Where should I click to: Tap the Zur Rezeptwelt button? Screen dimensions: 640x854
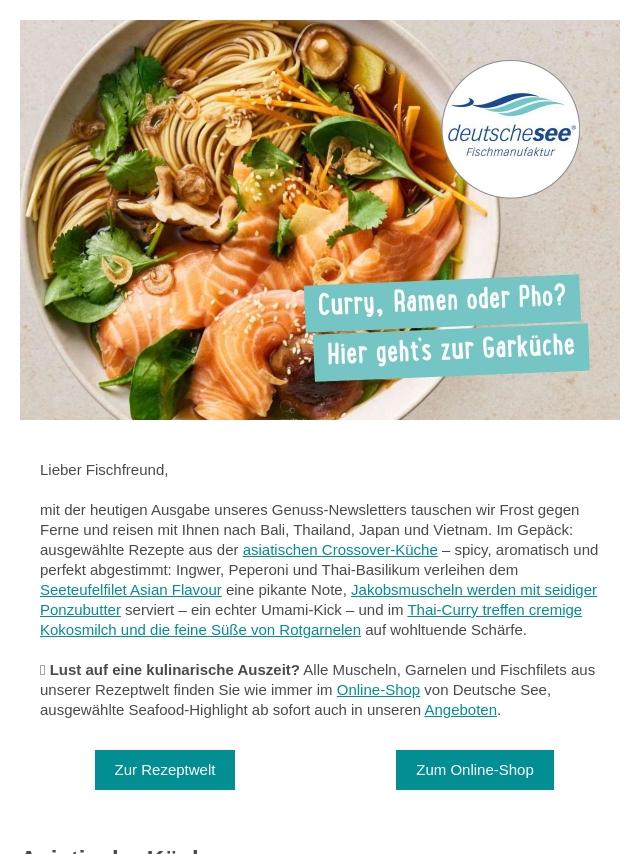pos(165,770)
